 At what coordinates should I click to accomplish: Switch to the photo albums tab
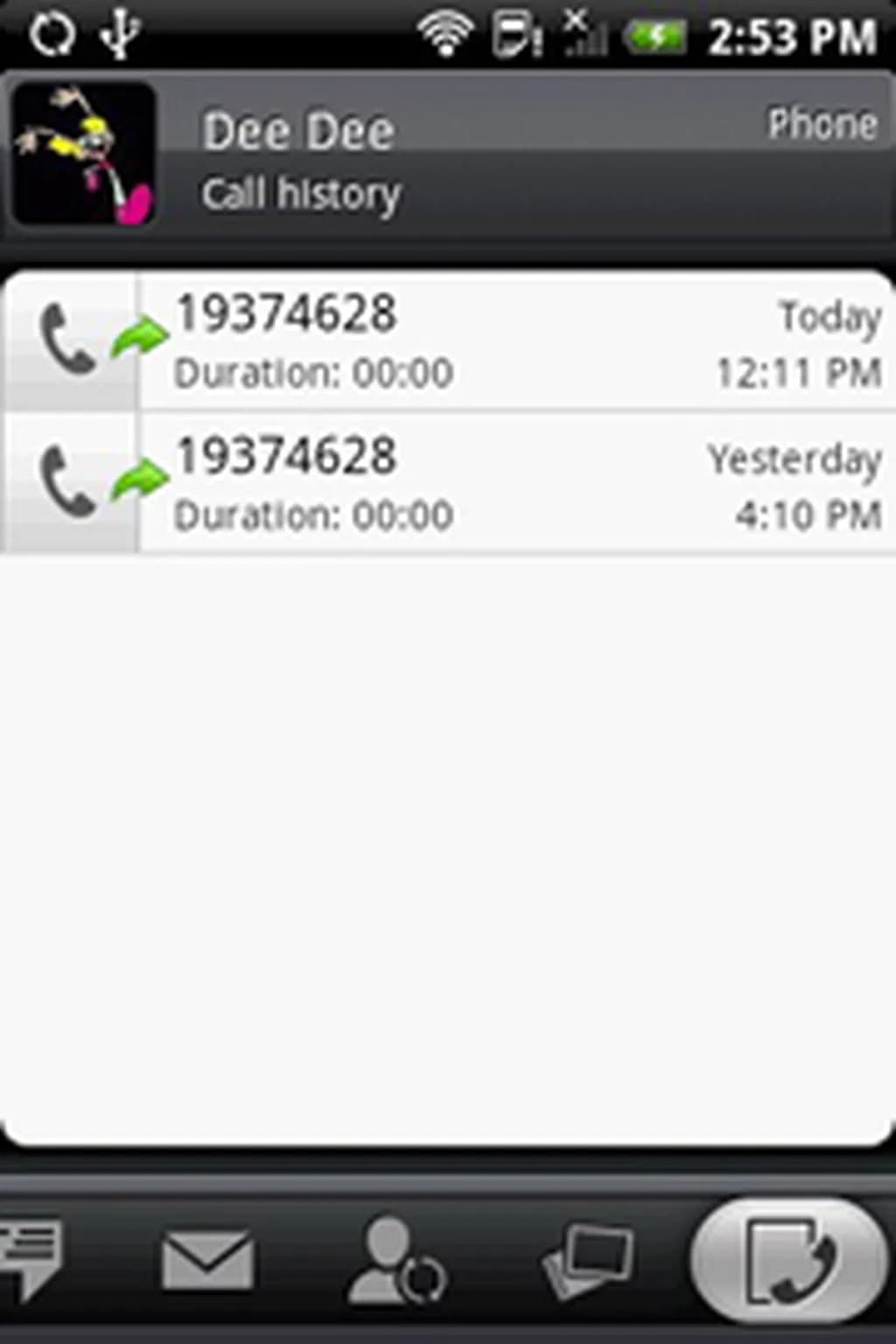tap(588, 1260)
